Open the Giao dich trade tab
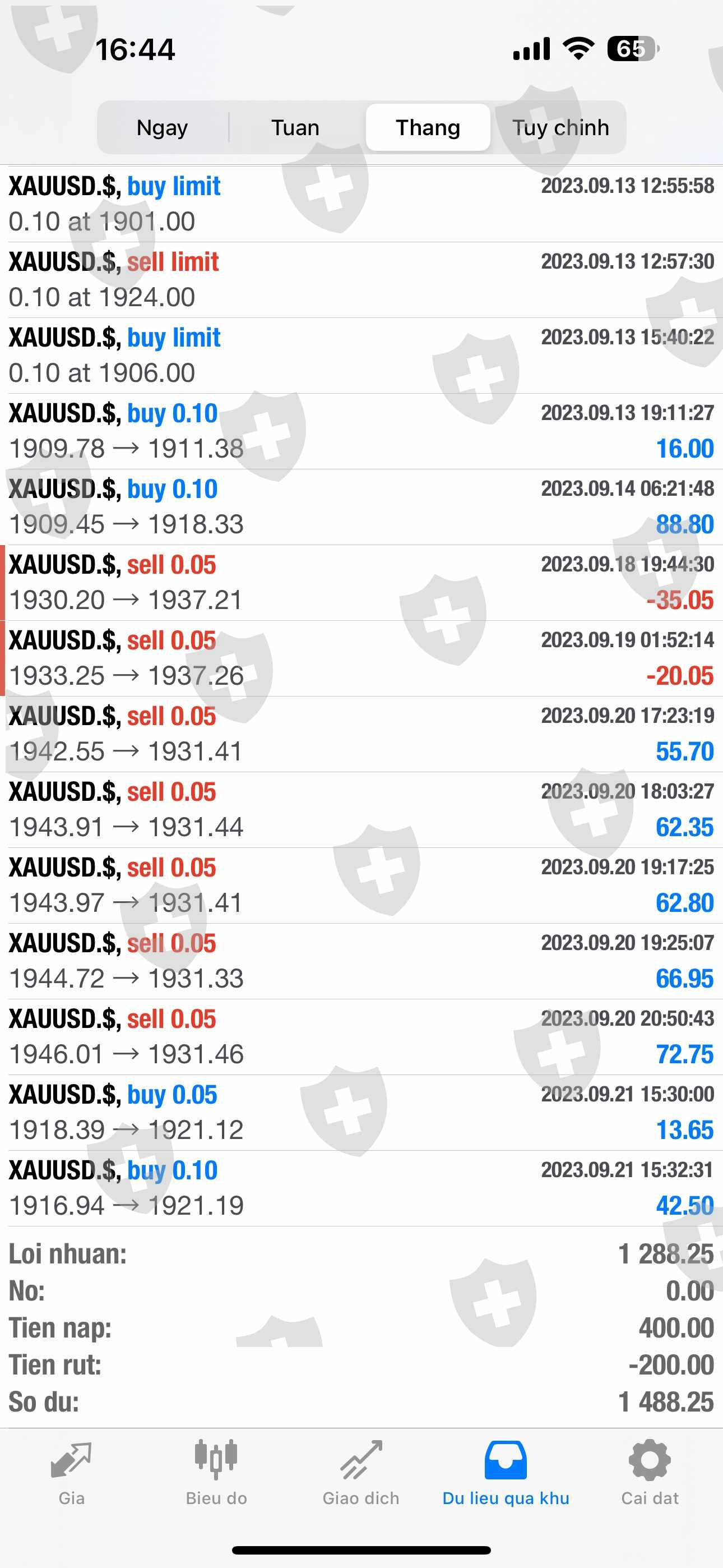Screen dimensions: 723x1568 361,1473
